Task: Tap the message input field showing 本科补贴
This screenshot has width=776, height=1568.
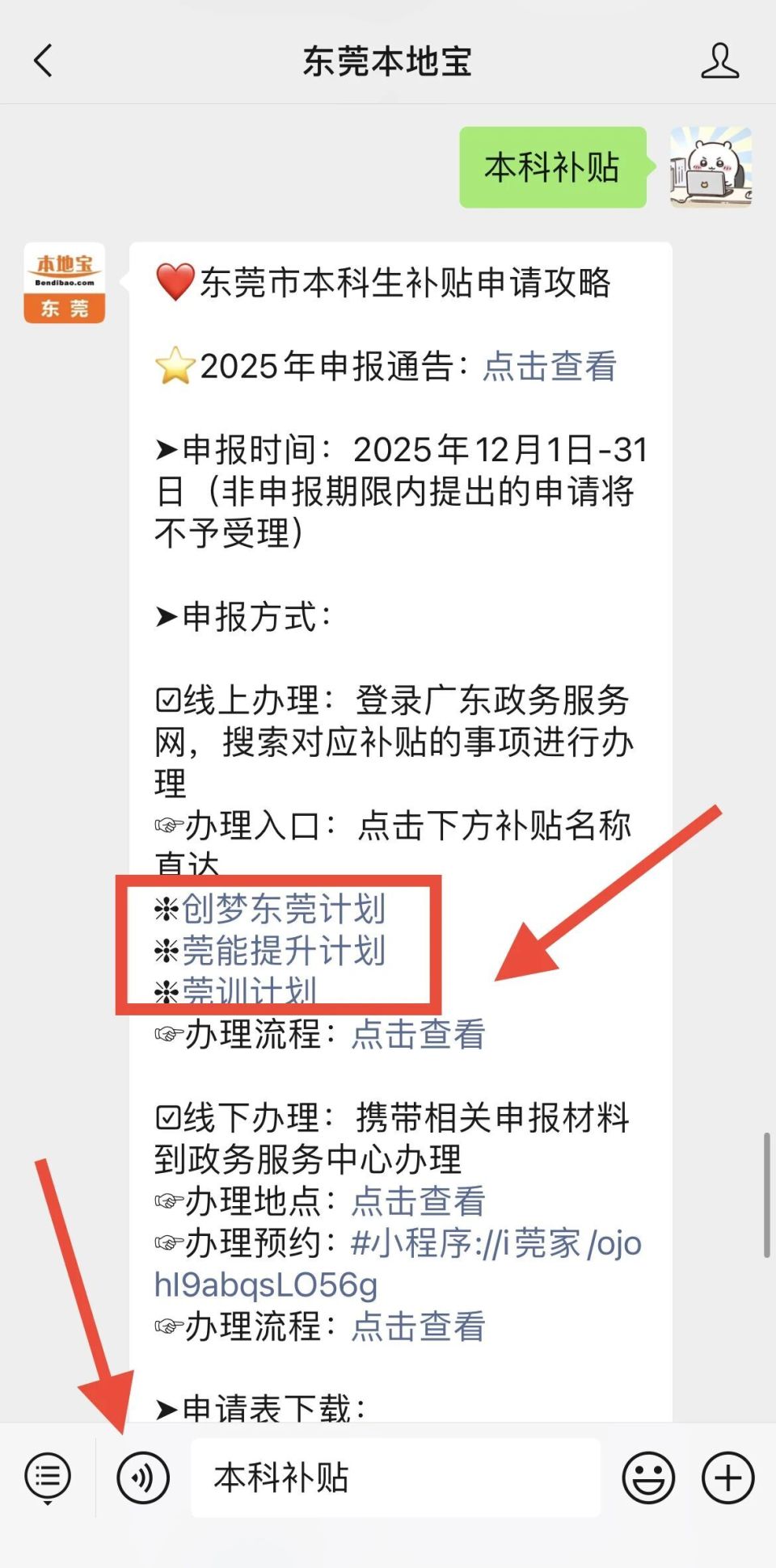Action: (x=396, y=1478)
